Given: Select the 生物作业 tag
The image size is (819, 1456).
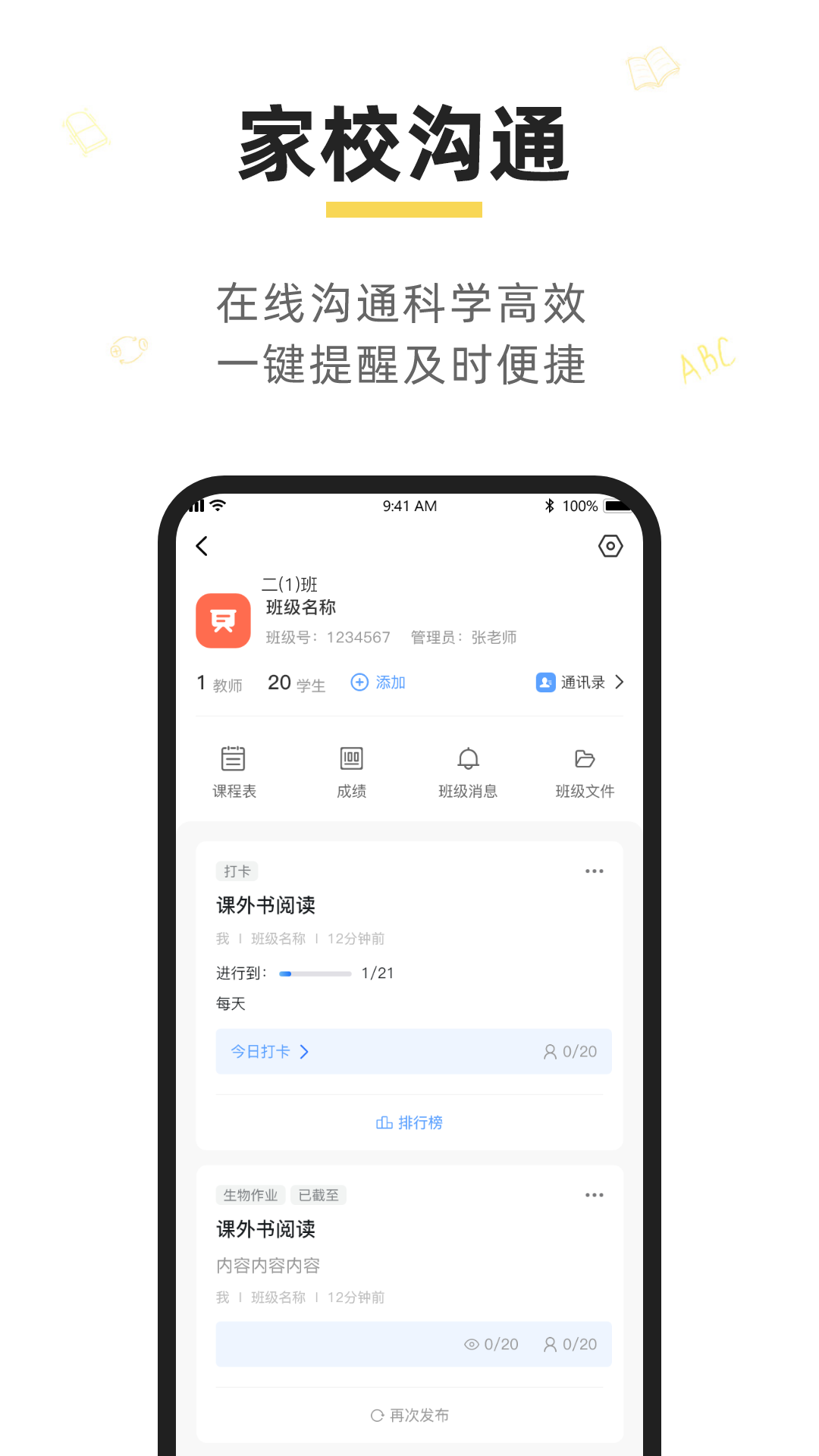Looking at the screenshot, I should pos(251,1194).
